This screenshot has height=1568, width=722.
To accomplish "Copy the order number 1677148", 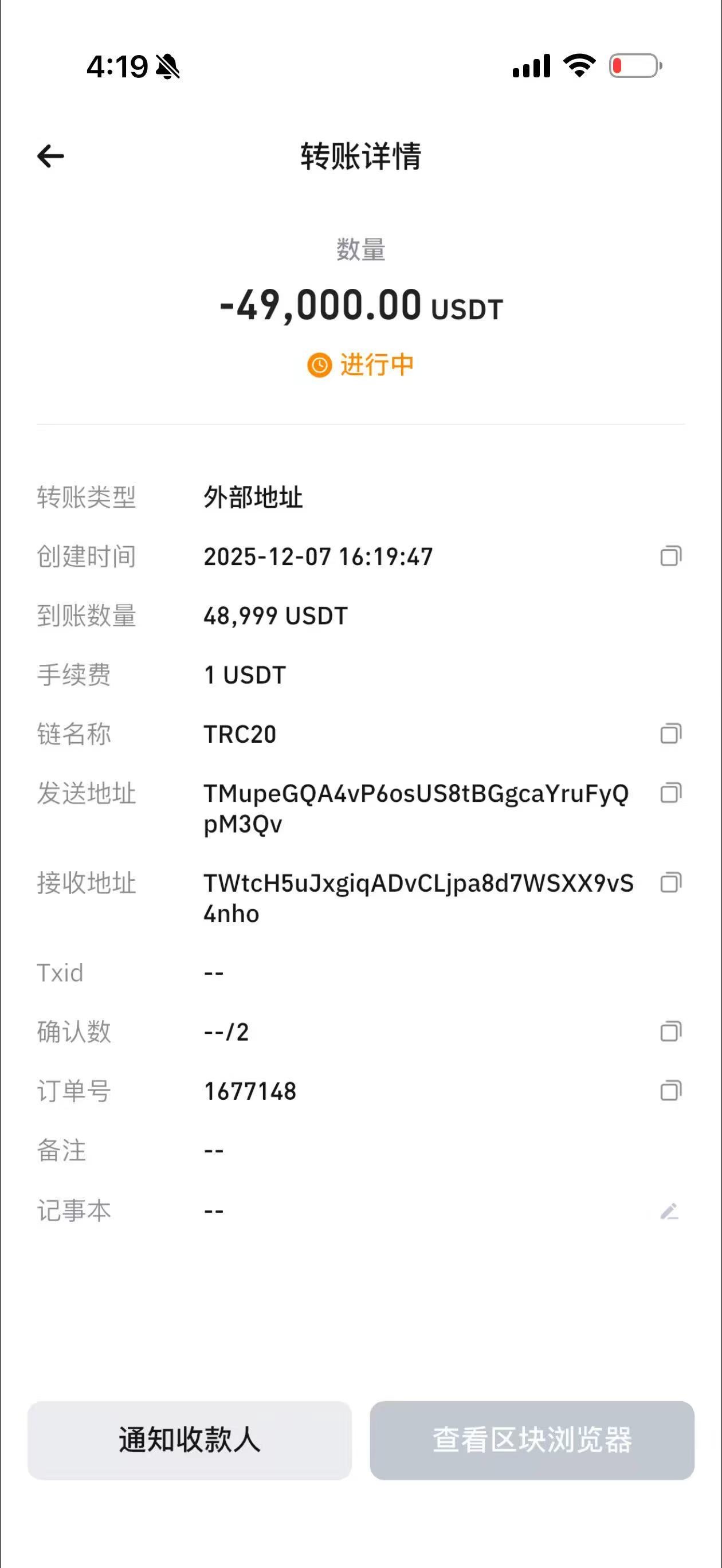I will tap(671, 1090).
